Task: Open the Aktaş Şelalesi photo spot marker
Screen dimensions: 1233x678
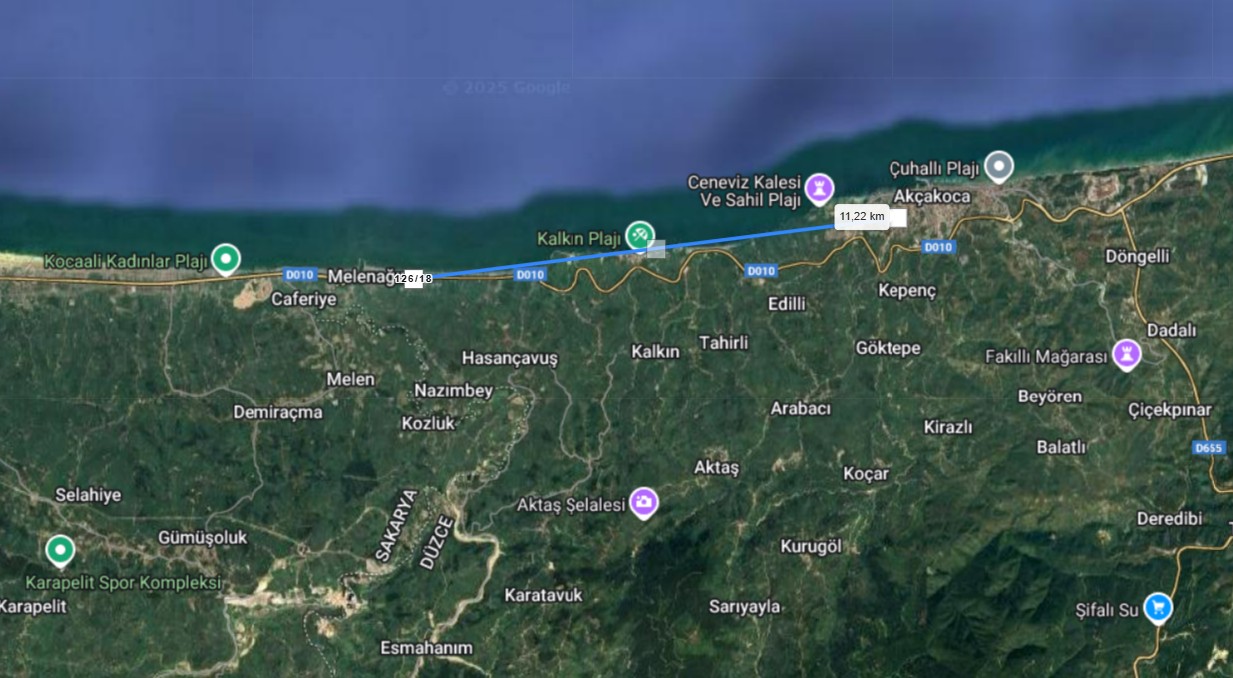Action: point(645,501)
